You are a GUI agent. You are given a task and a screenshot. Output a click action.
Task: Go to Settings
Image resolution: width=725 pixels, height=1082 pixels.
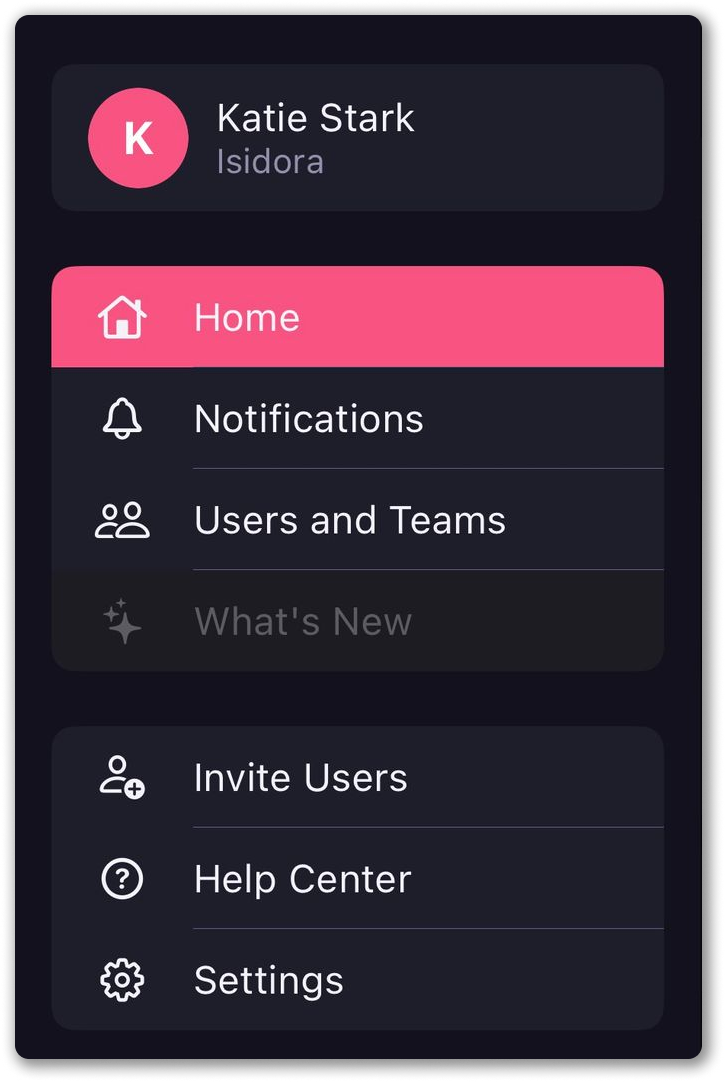pyautogui.click(x=357, y=980)
